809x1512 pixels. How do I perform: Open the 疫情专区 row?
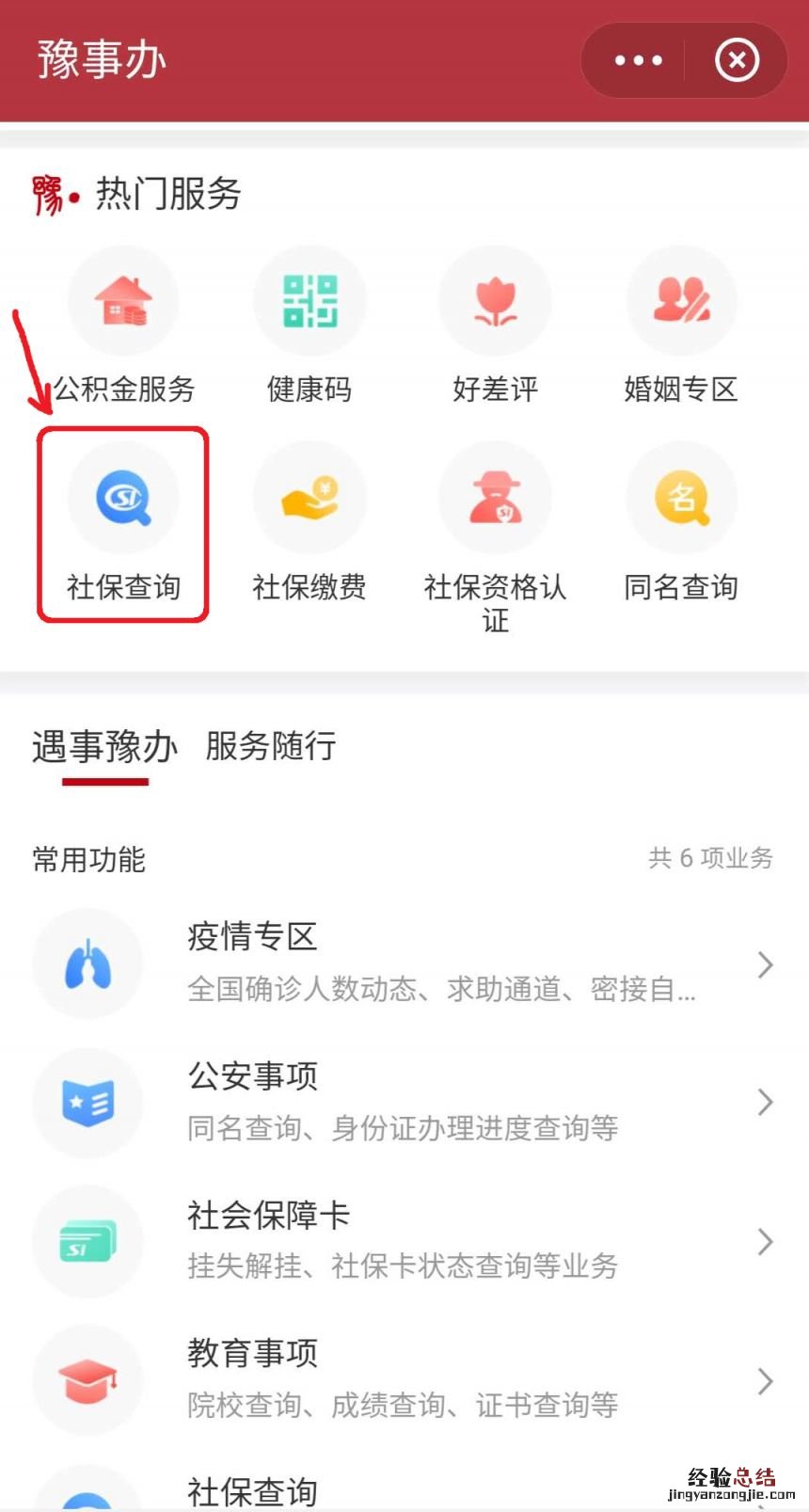pyautogui.click(x=404, y=963)
